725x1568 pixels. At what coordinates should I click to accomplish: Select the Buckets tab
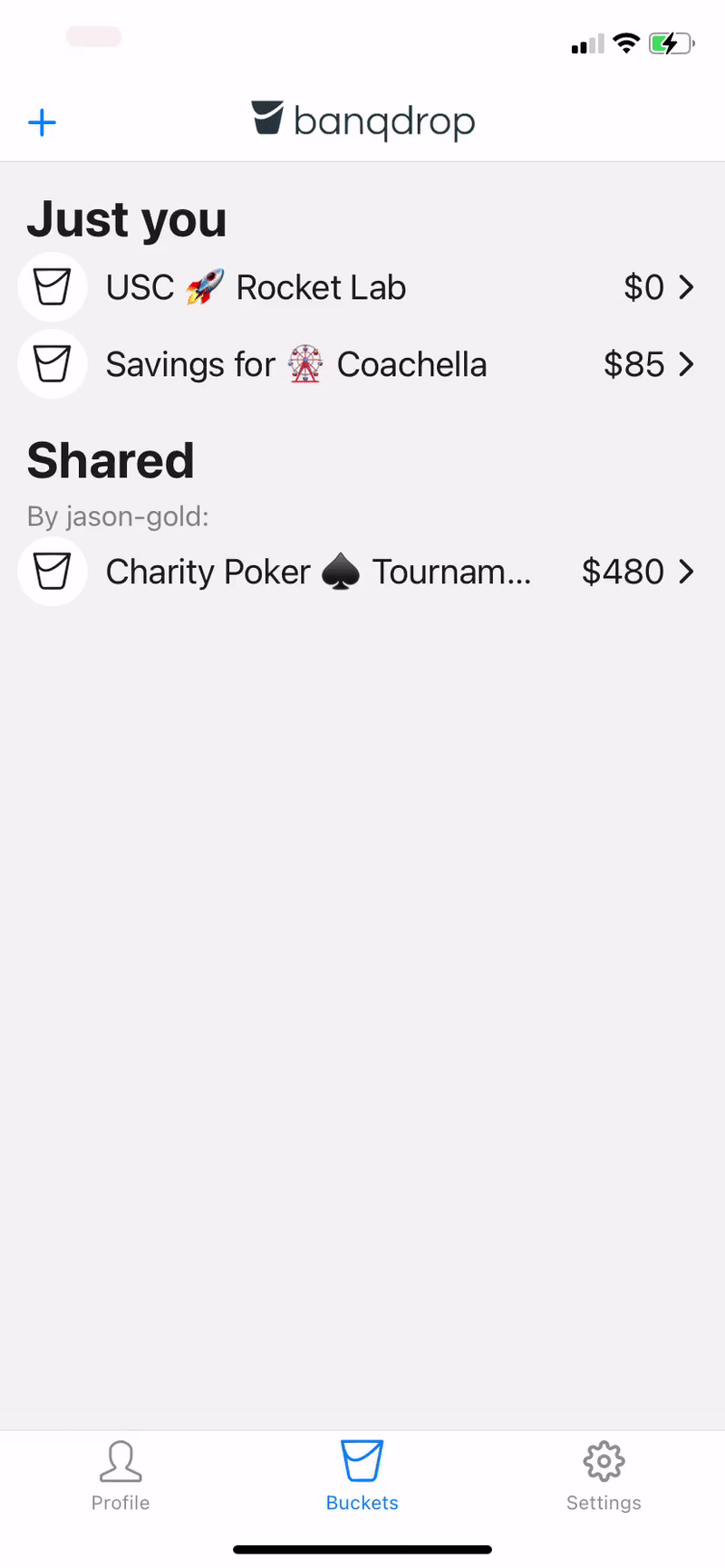click(x=362, y=1476)
